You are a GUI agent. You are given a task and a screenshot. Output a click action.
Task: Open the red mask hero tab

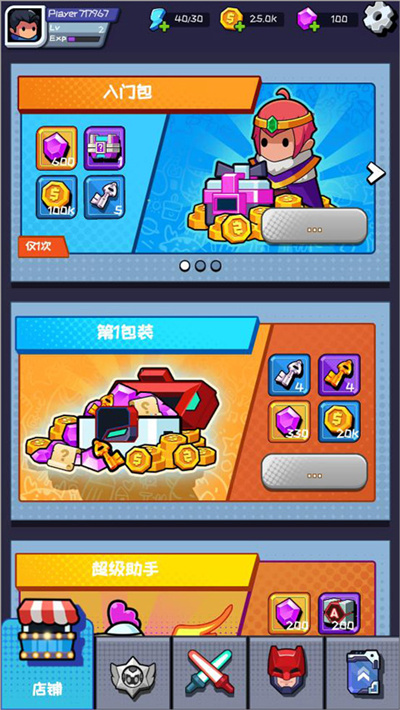coord(287,674)
